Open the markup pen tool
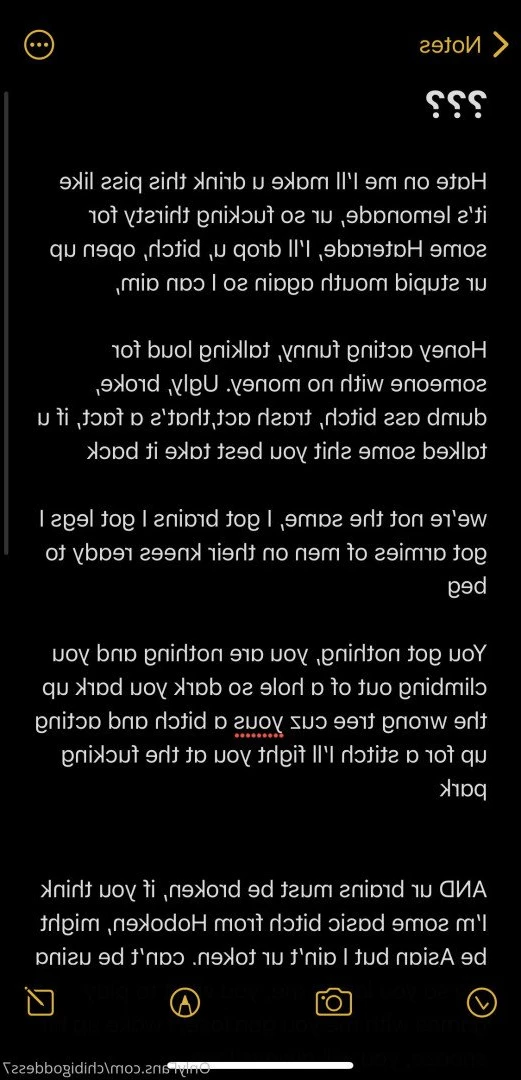 tap(185, 1003)
